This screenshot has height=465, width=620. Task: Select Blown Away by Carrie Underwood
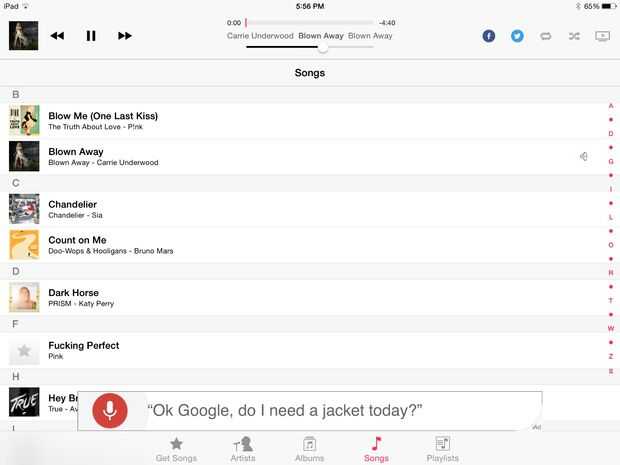[x=103, y=156]
